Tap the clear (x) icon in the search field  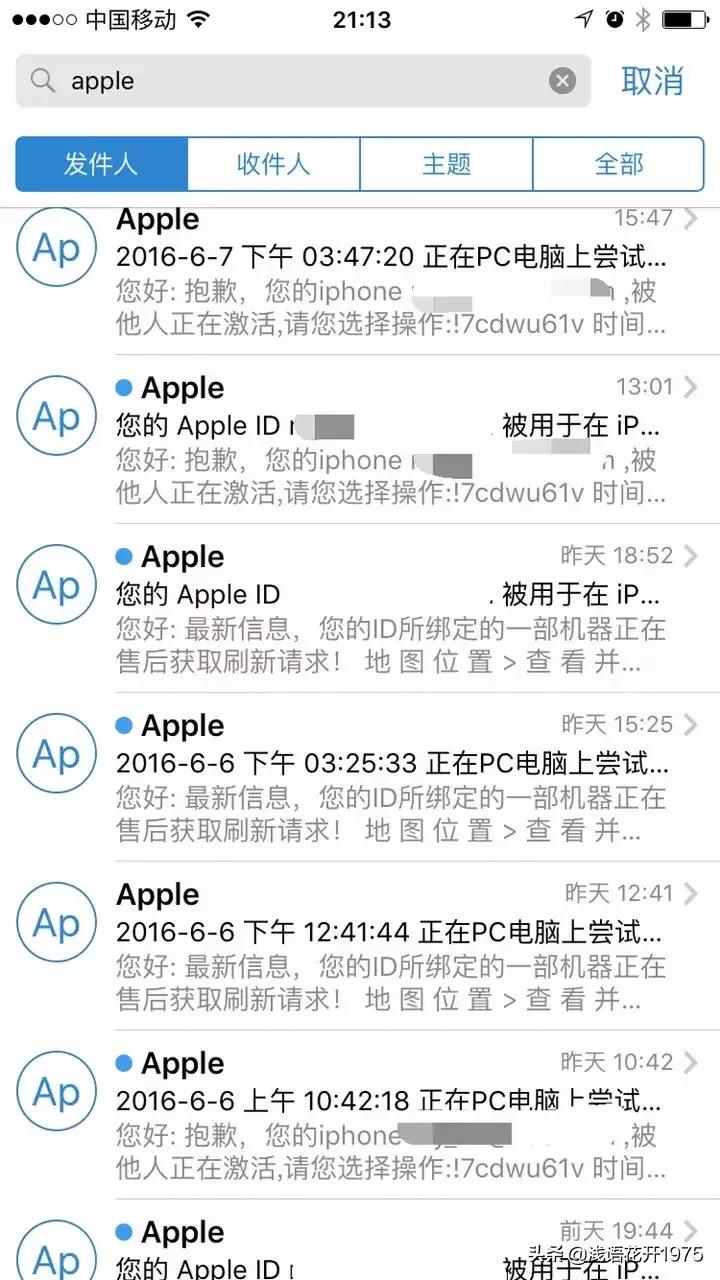tap(563, 81)
